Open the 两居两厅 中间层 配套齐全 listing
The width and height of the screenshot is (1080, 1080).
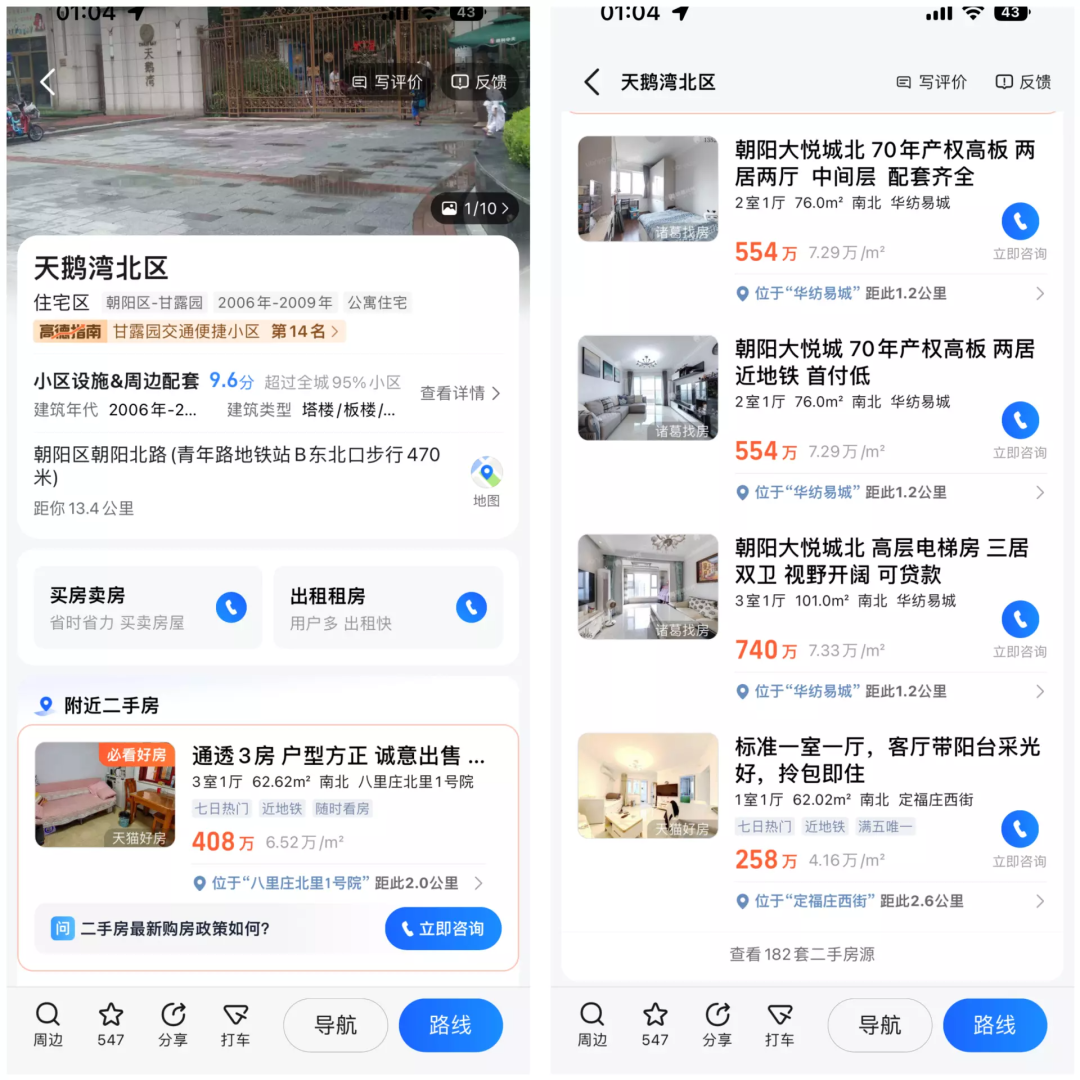(x=813, y=201)
